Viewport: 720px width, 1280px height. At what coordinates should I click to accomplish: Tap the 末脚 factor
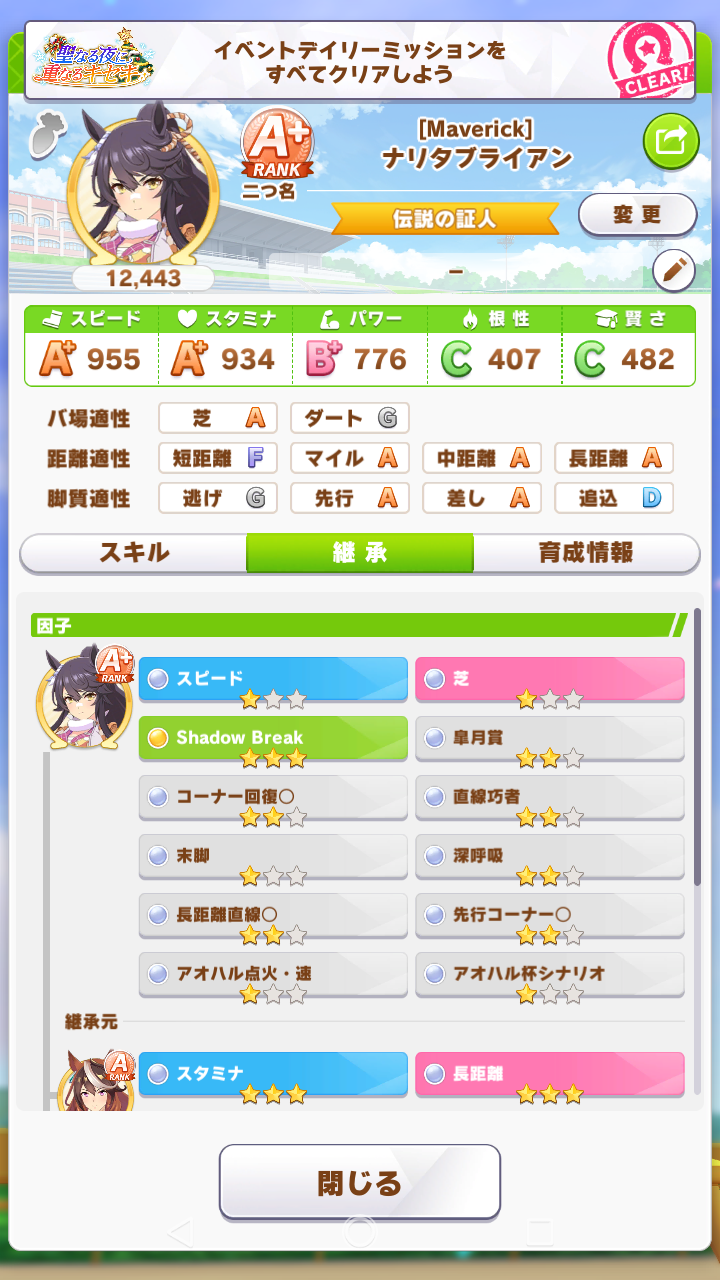(273, 856)
